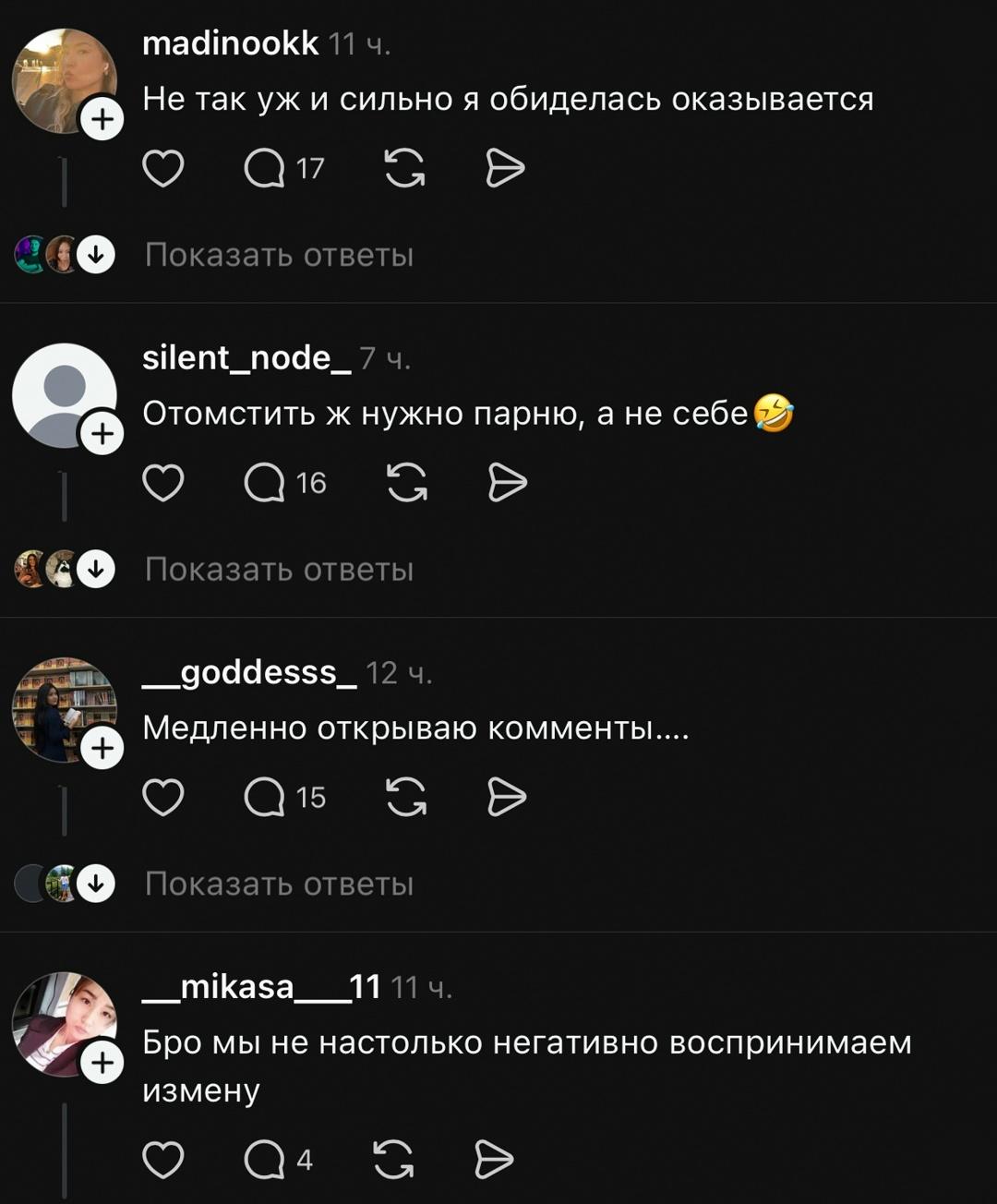Viewport: 997px width, 1204px height.
Task: Send silent_node_'s comment to someone
Action: [507, 483]
